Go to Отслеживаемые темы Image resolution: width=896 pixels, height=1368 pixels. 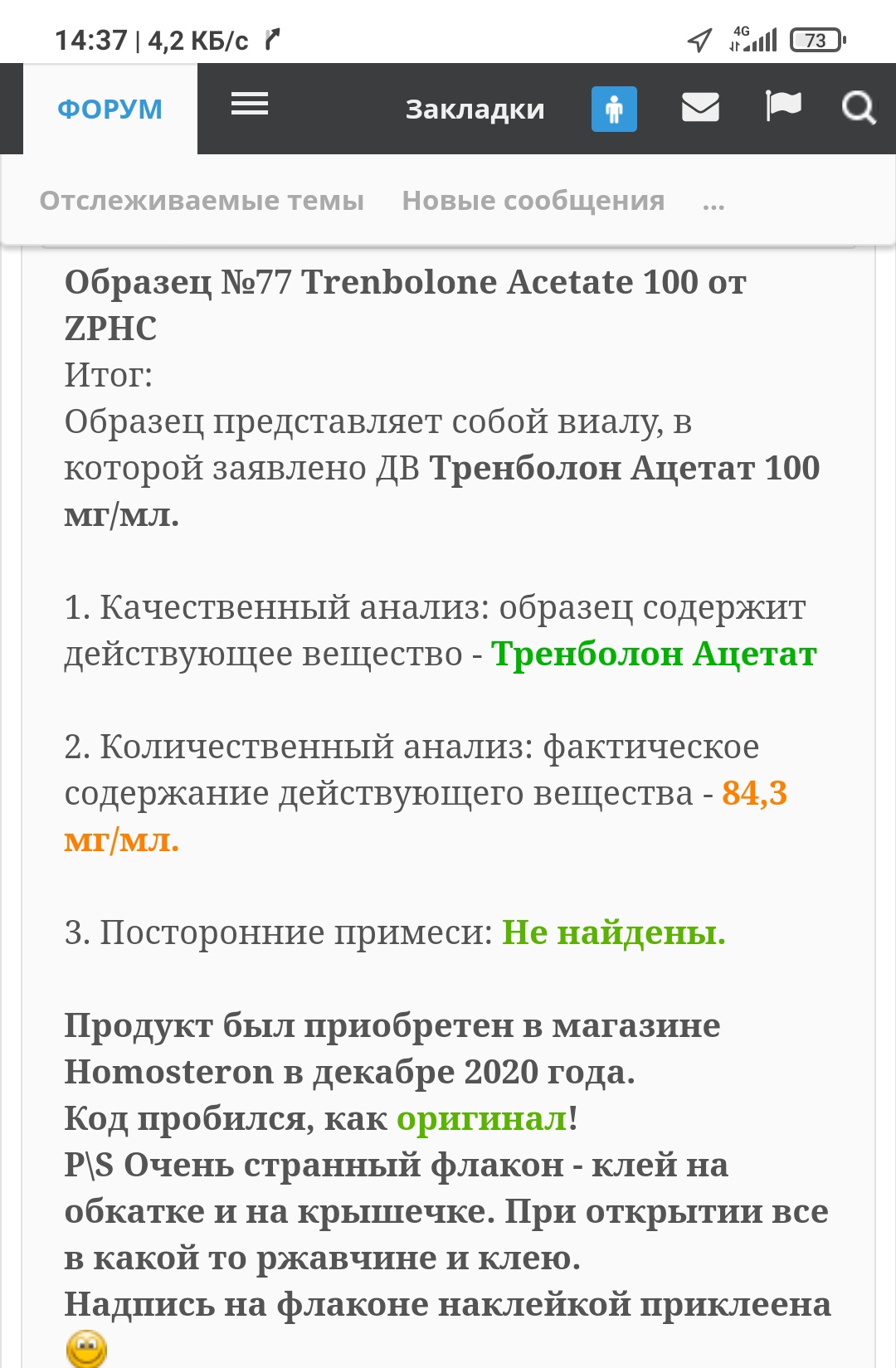pos(202,201)
